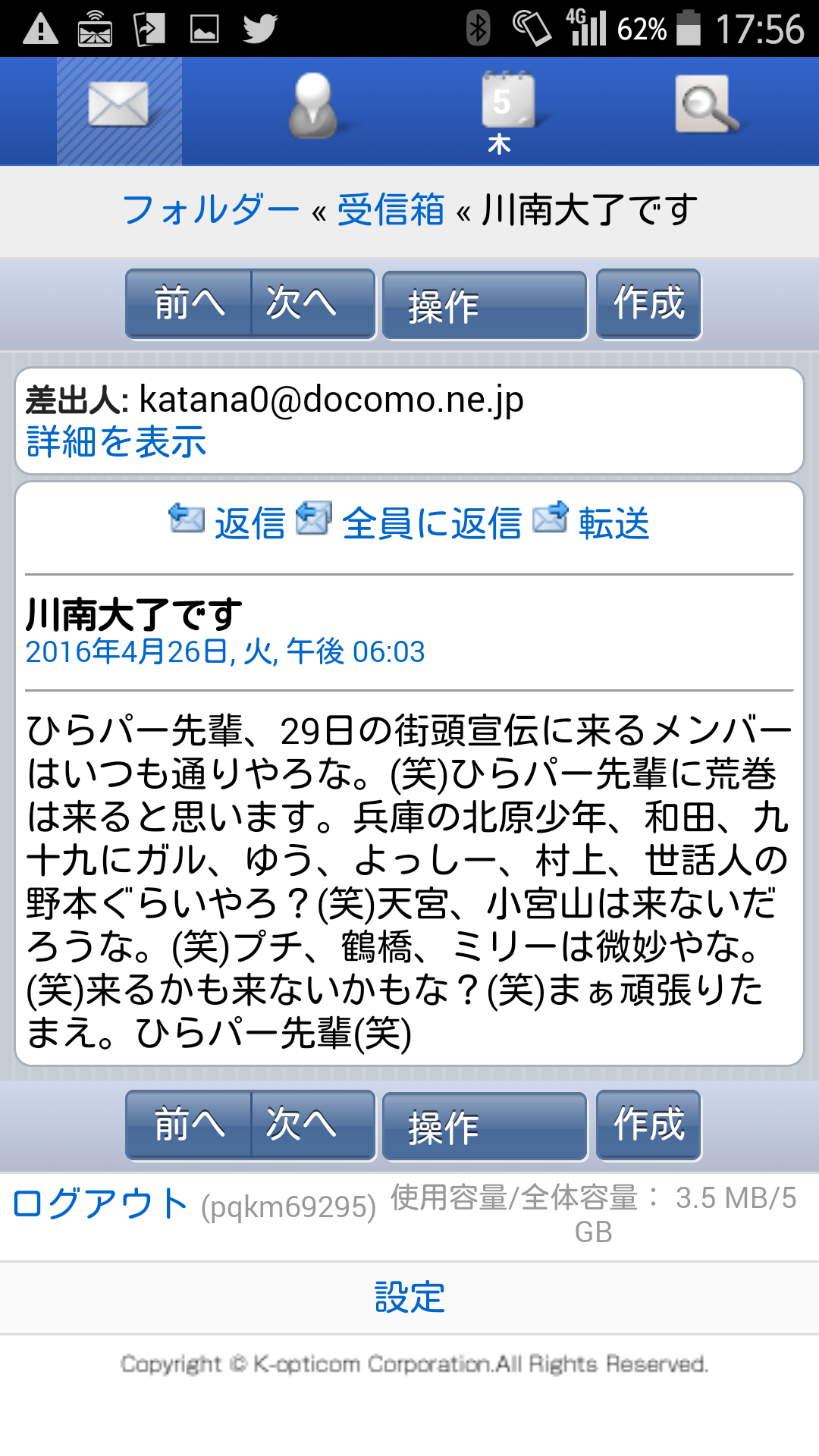
Task: Open 設定 settings link
Action: [409, 1298]
